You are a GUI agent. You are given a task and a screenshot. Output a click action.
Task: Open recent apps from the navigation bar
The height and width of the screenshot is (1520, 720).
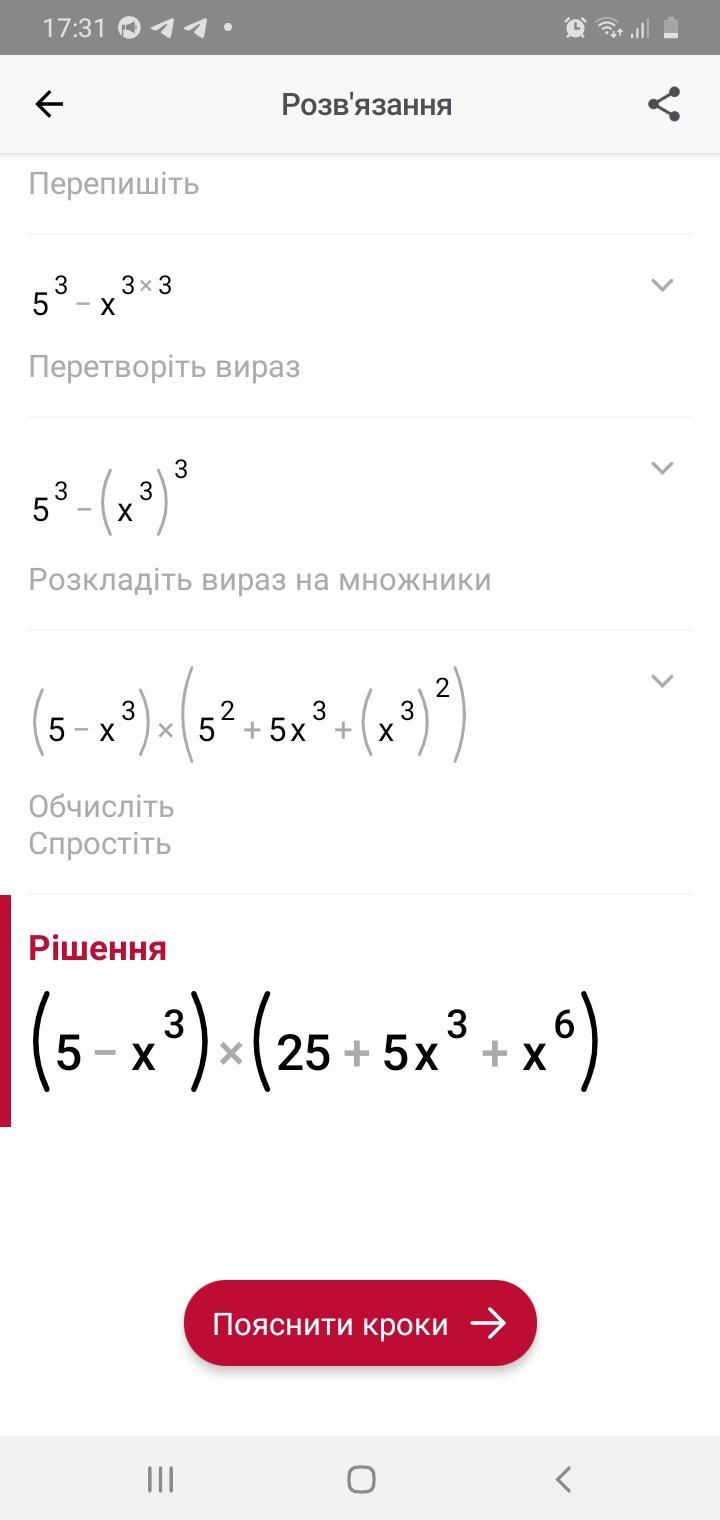click(160, 1479)
